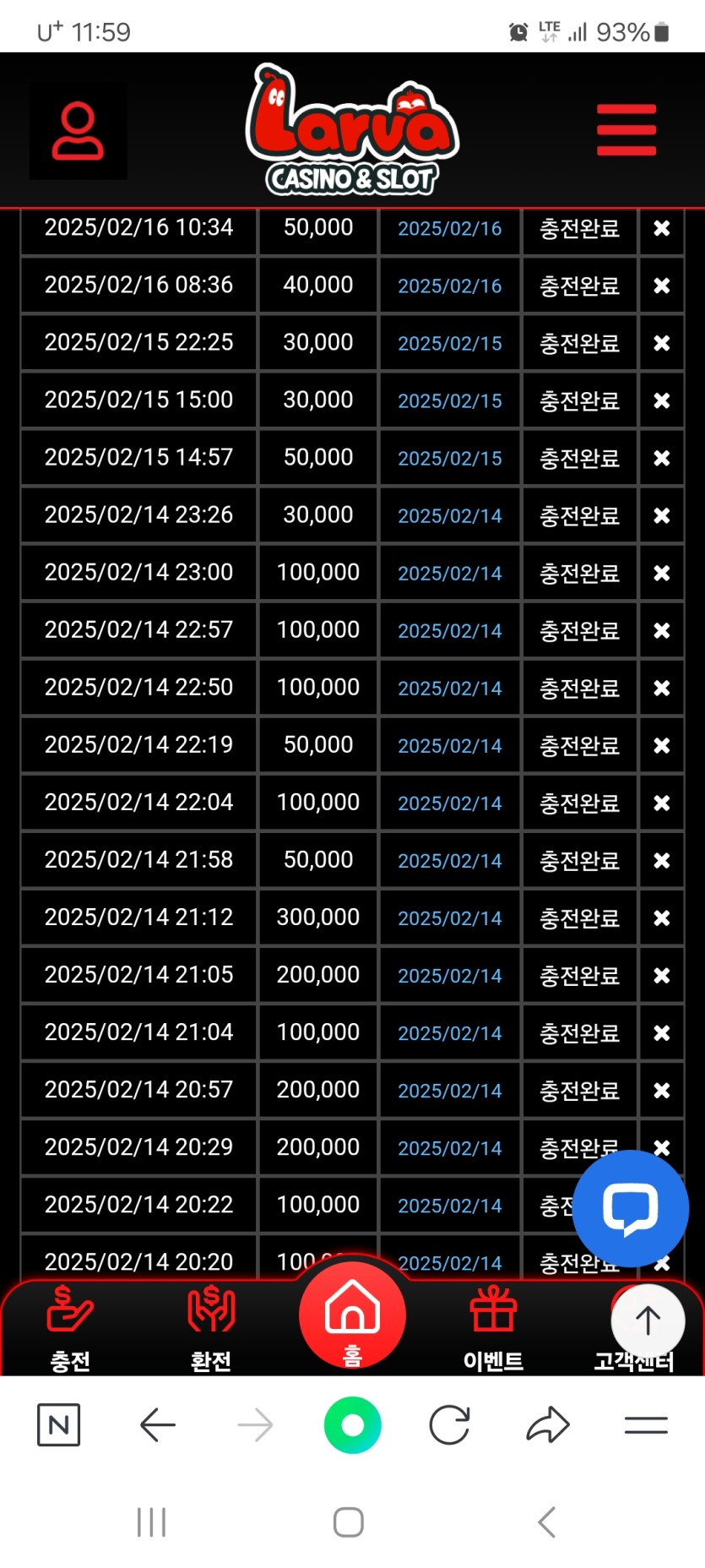The width and height of the screenshot is (705, 1568).
Task: Share this page from the browser toolbar
Action: click(x=548, y=1425)
